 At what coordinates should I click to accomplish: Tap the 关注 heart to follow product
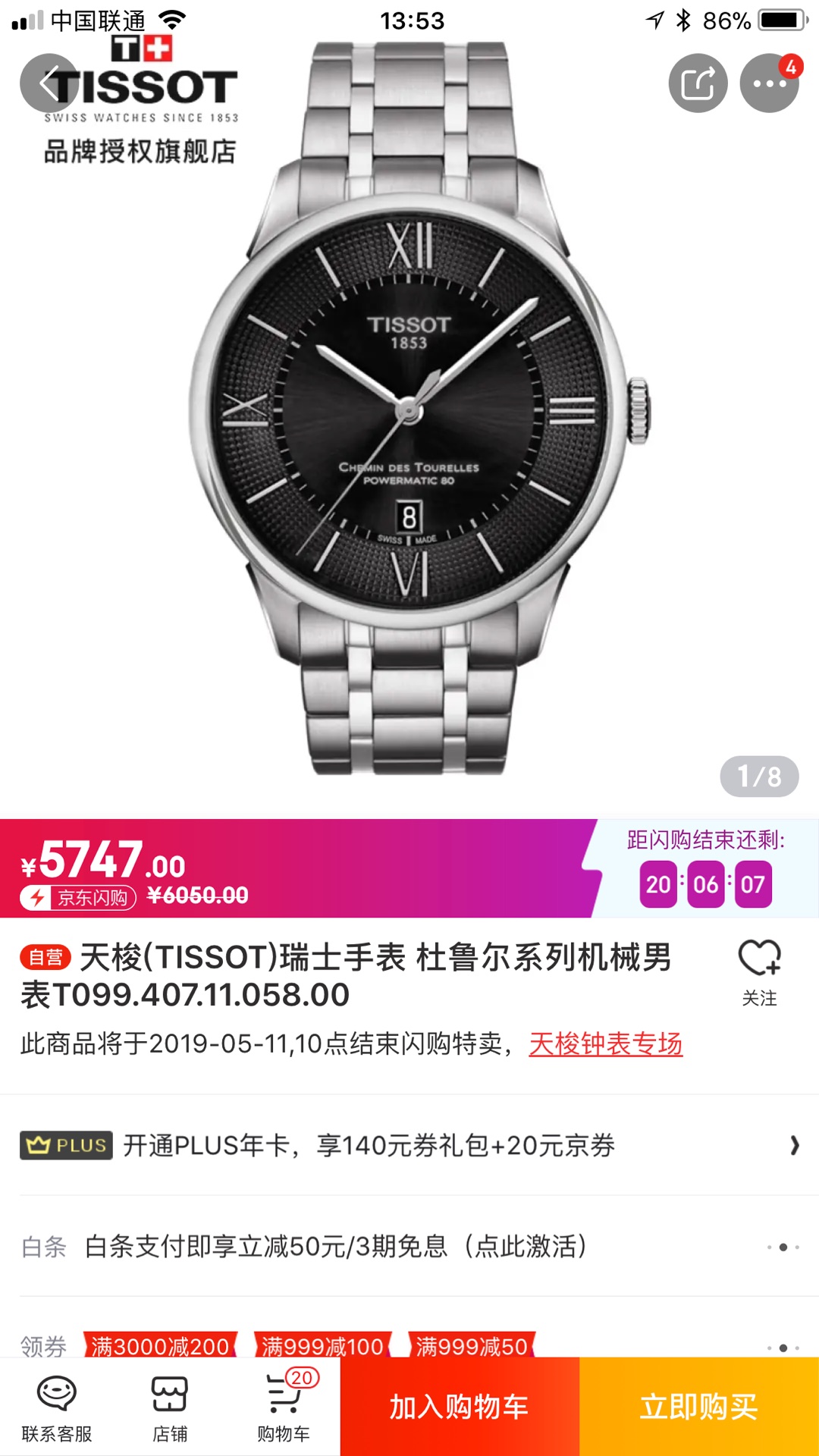coord(759,971)
